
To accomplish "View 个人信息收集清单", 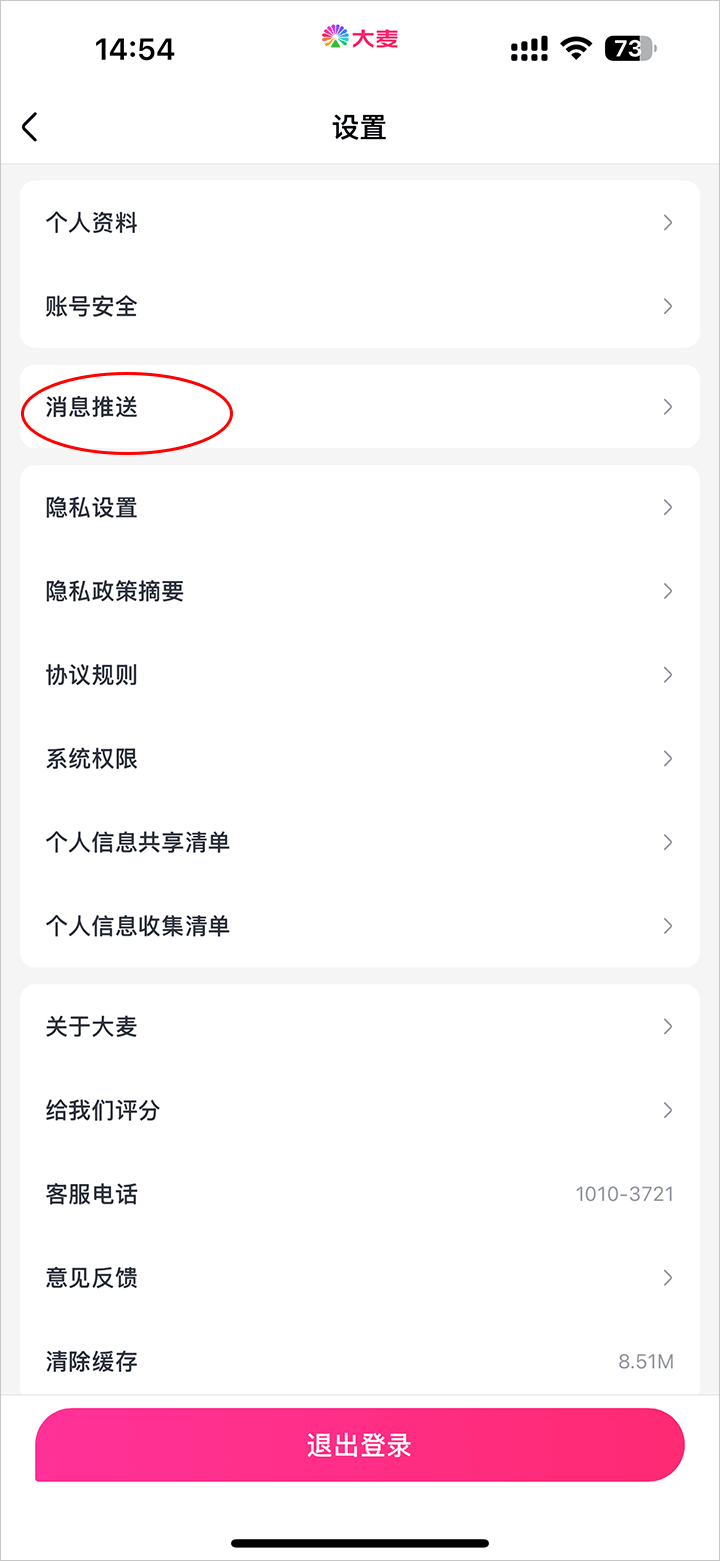I will pyautogui.click(x=360, y=927).
